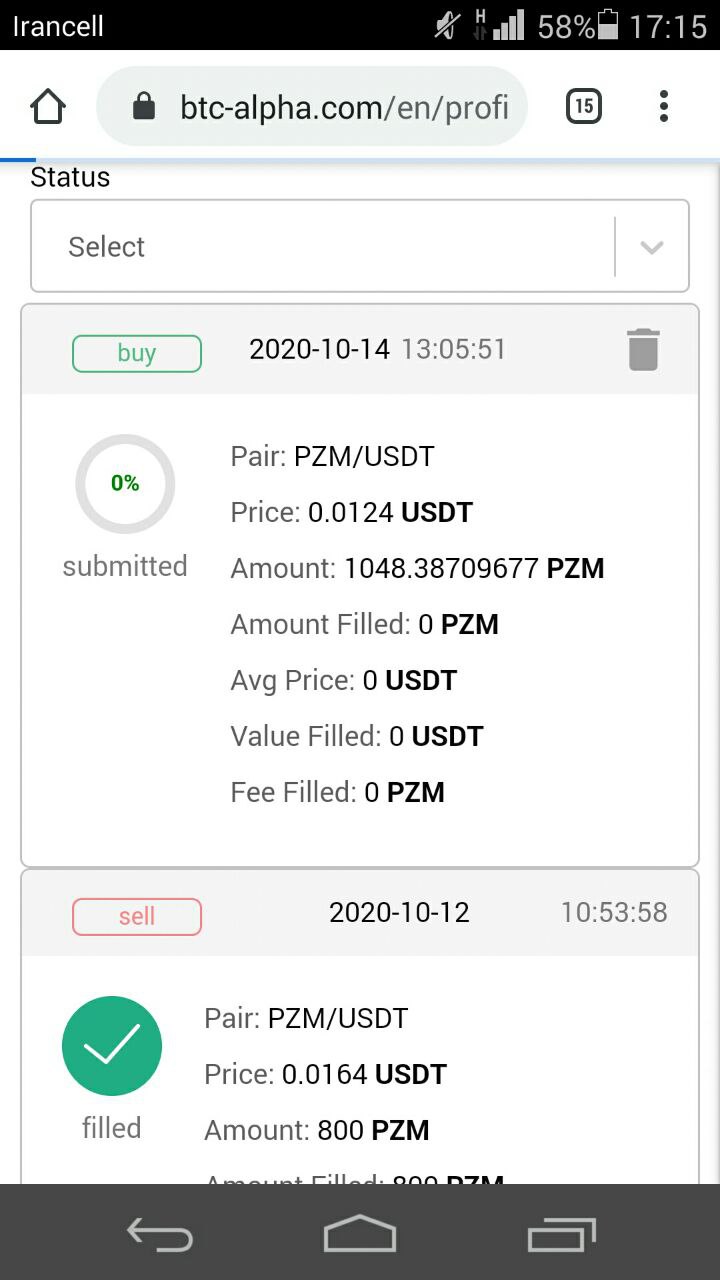Open the Status select dropdown

360,246
